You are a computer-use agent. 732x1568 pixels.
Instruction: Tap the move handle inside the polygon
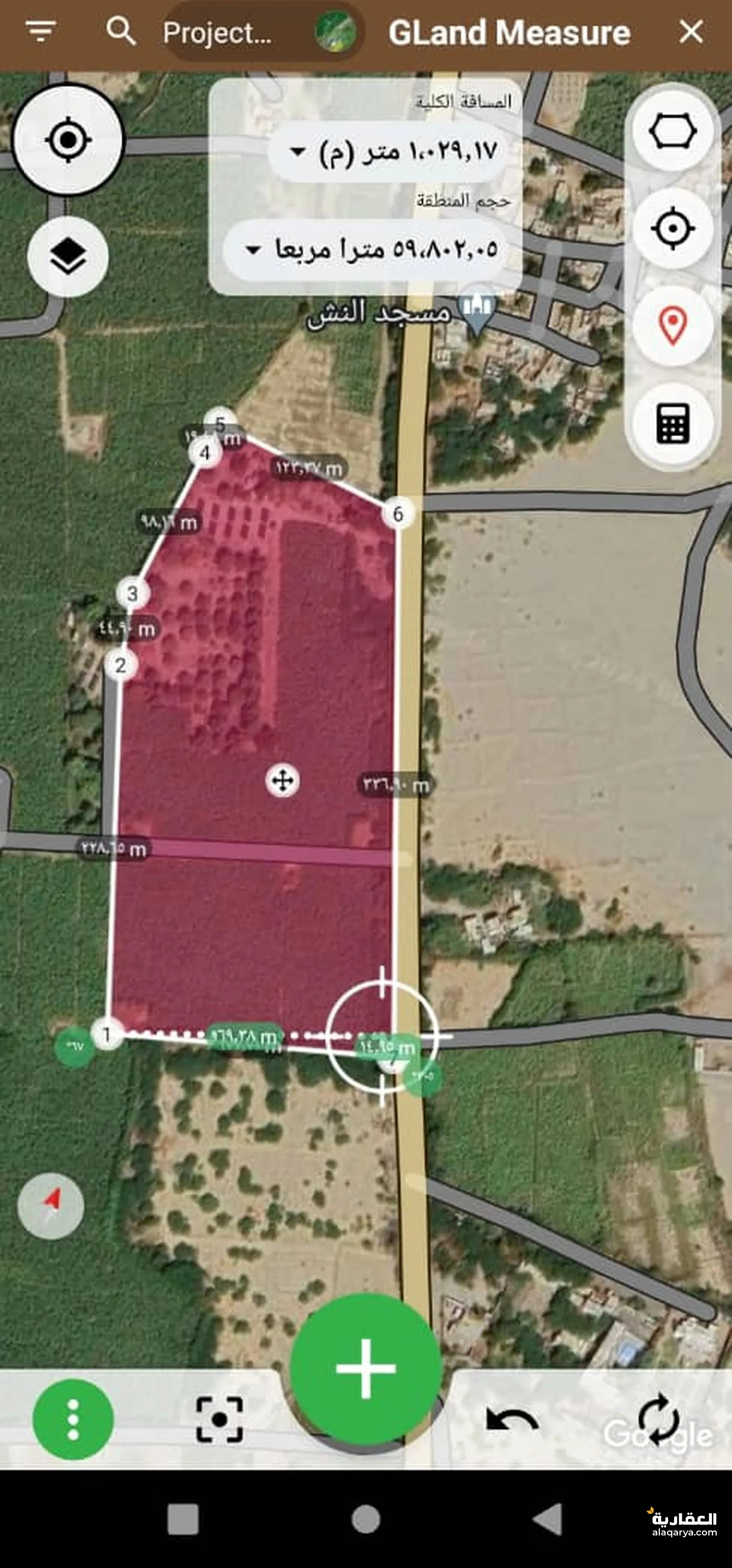[283, 780]
